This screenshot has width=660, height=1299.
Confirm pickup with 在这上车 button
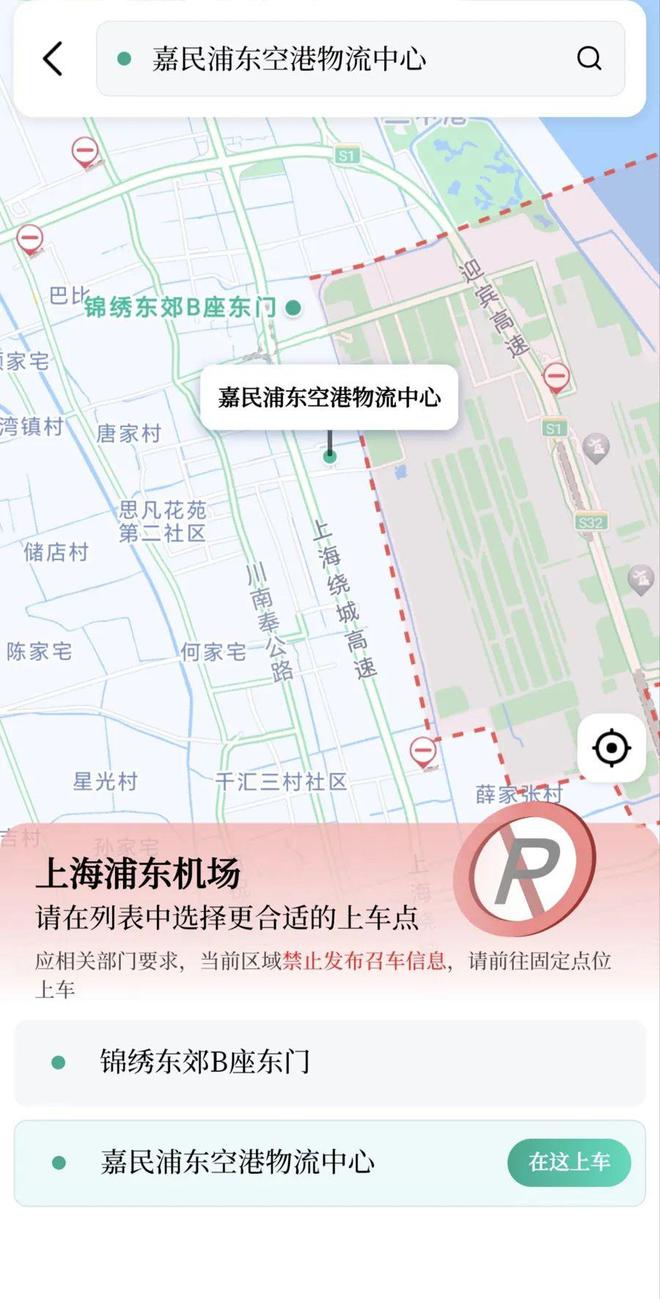[x=569, y=1162]
